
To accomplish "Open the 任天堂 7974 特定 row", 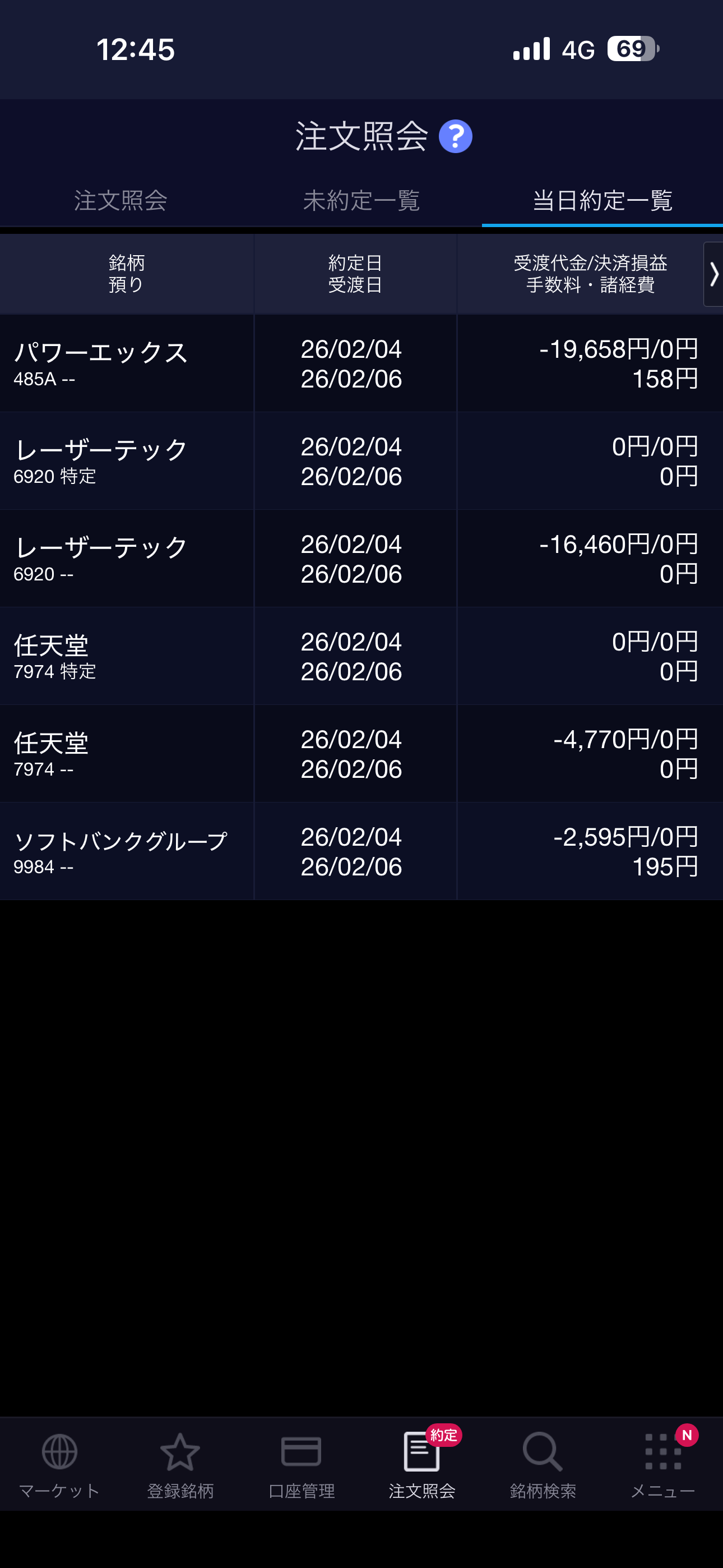I will point(361,656).
